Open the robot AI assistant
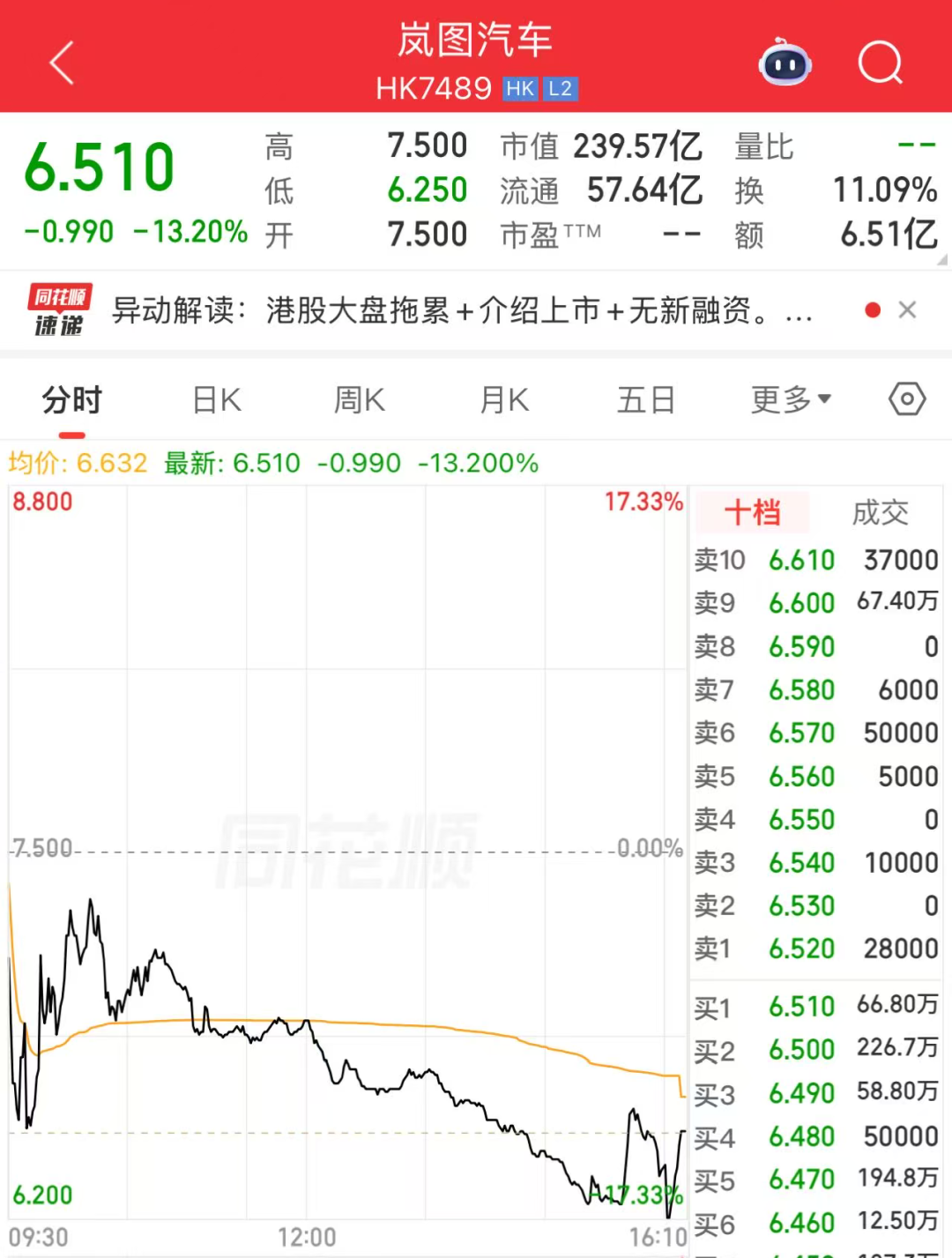Image resolution: width=952 pixels, height=1258 pixels. pyautogui.click(x=785, y=63)
